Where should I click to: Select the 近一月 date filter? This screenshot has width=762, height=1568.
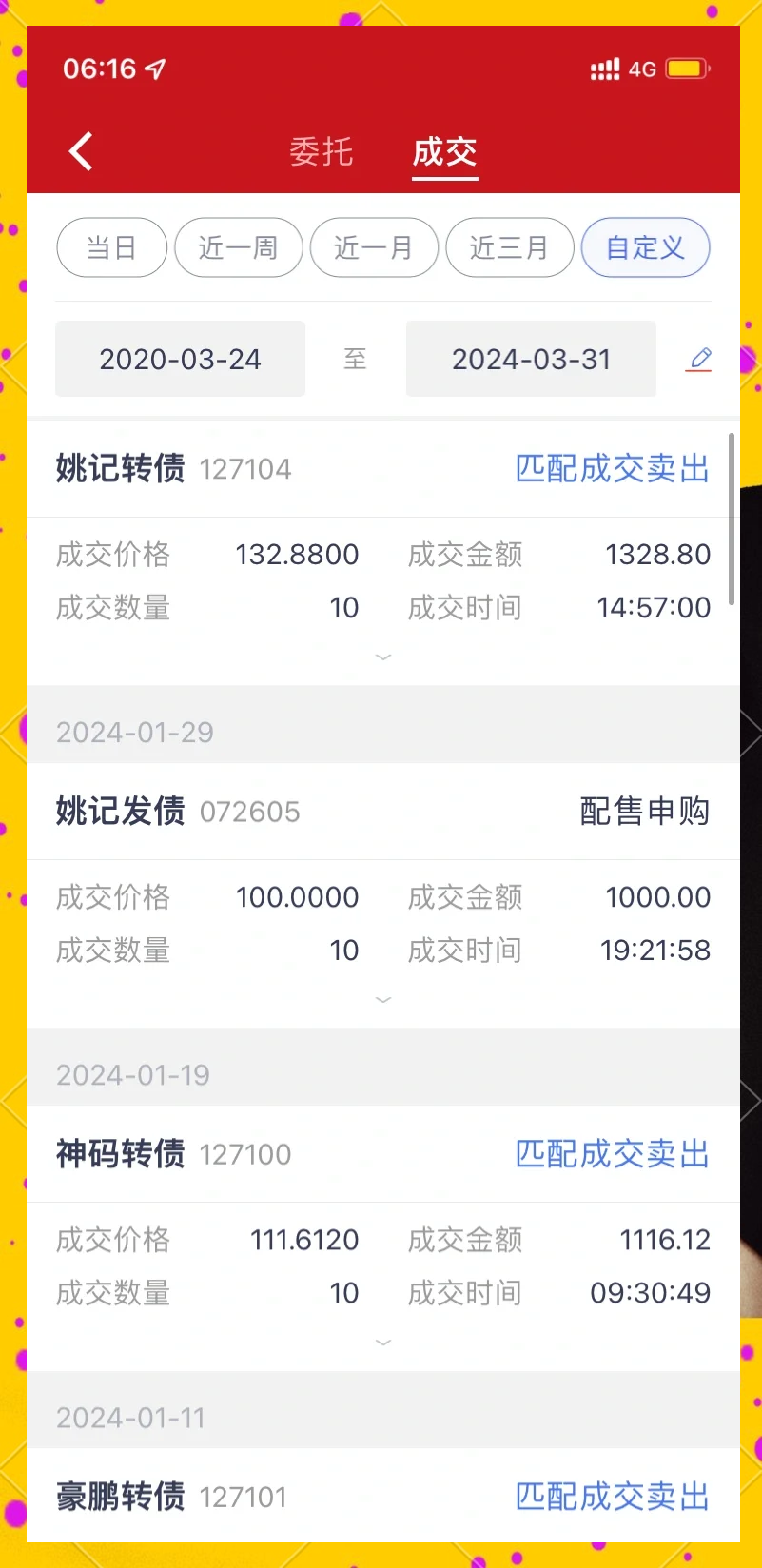point(374,247)
